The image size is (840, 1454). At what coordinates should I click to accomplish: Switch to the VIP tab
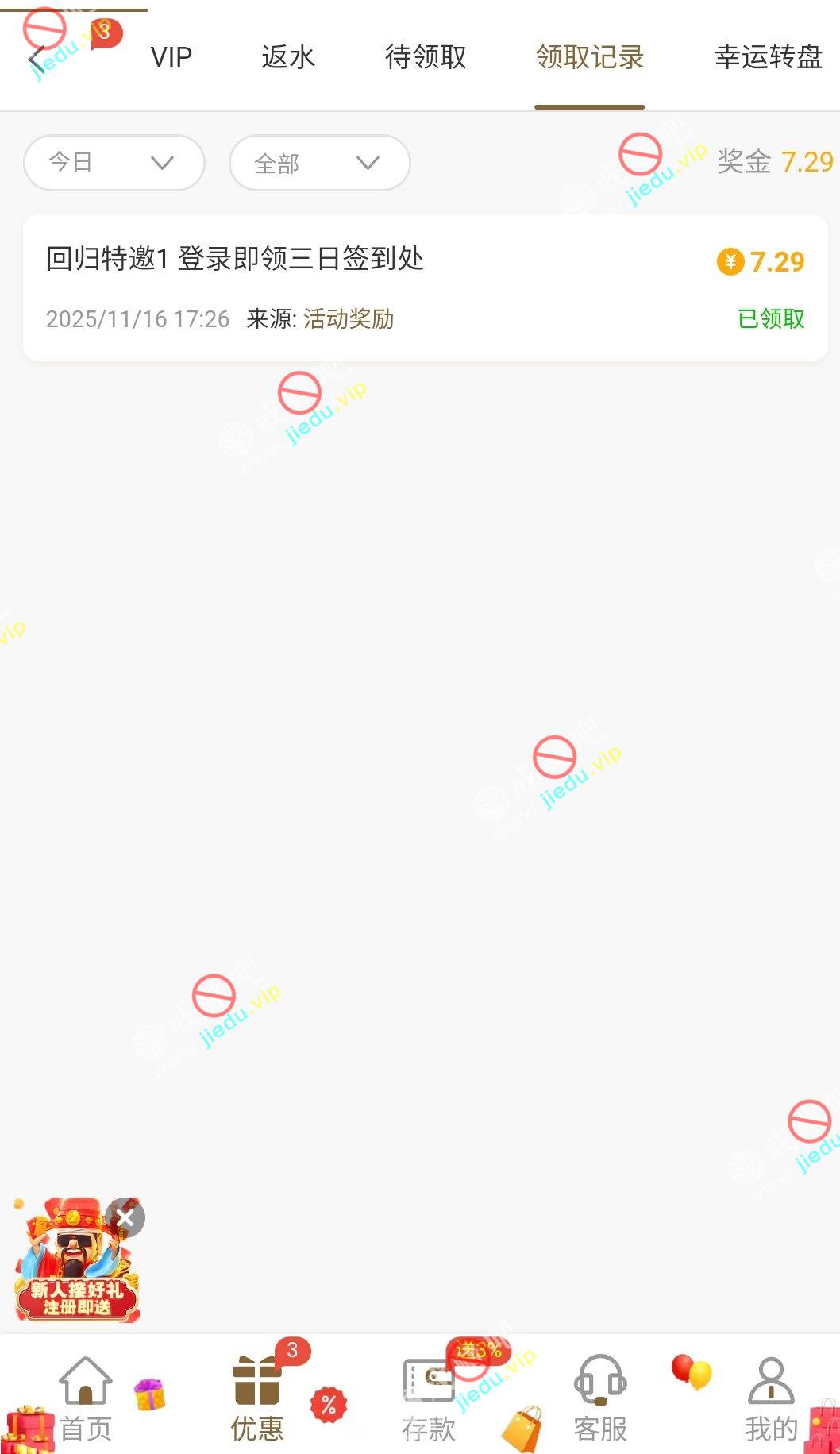171,57
